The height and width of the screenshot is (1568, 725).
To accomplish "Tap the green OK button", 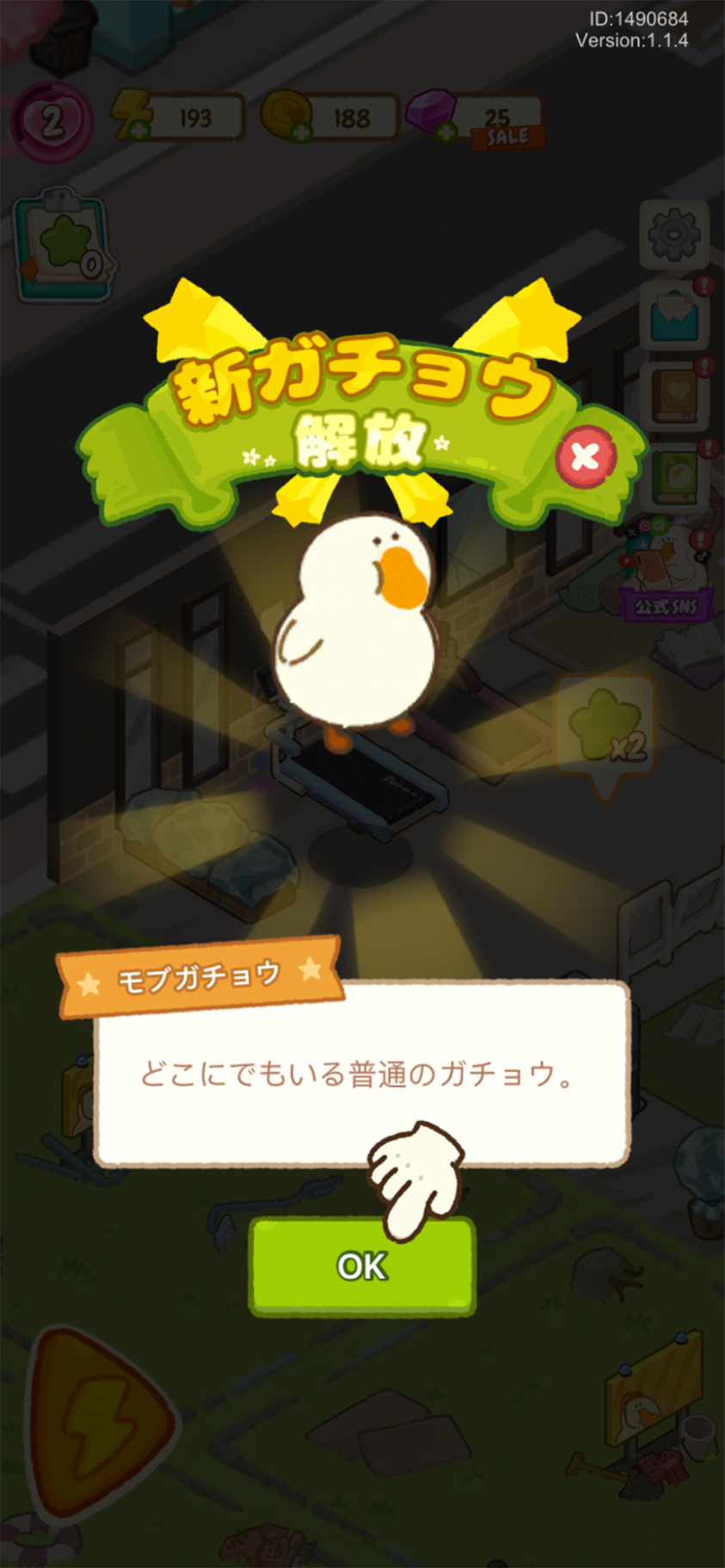I will tap(361, 1267).
